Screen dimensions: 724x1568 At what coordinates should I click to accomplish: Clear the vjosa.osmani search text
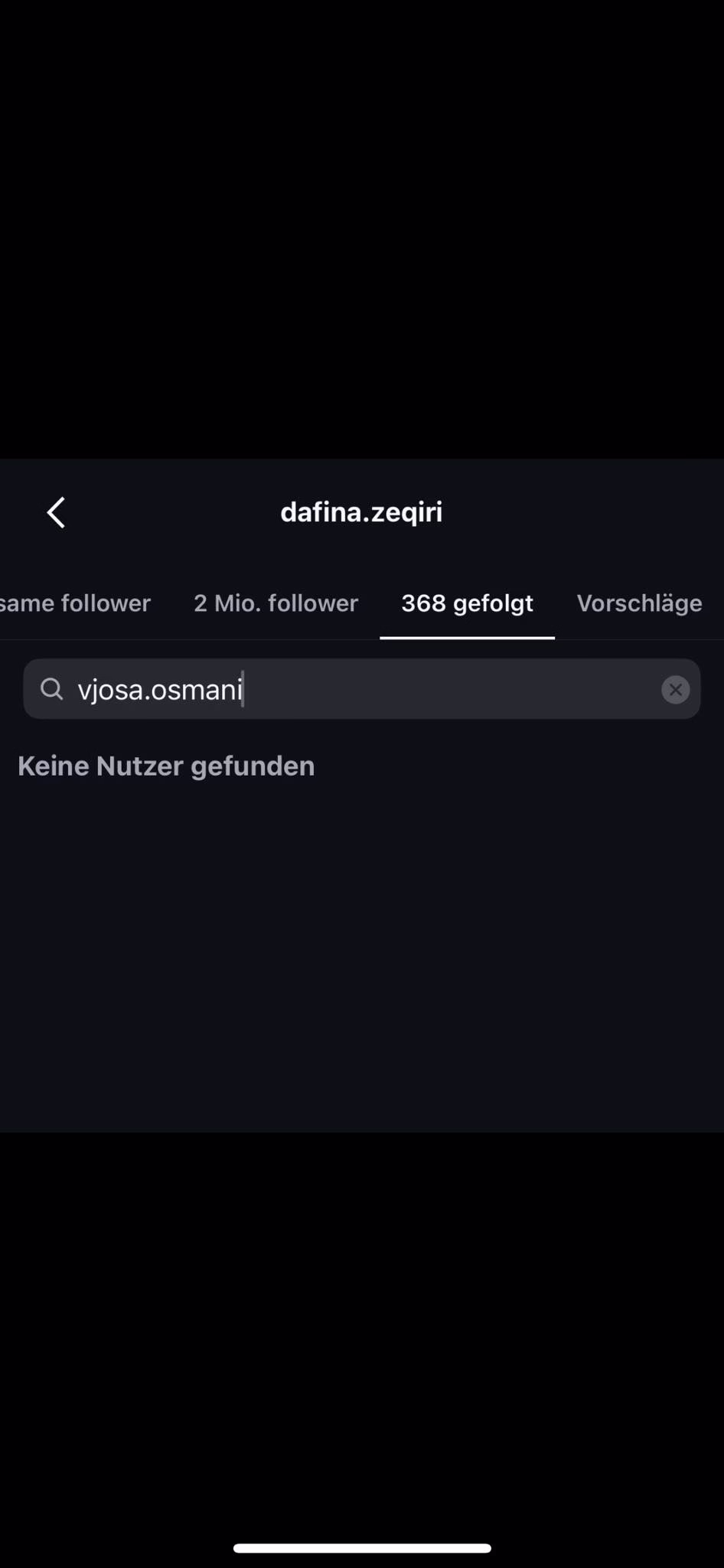pyautogui.click(x=675, y=690)
